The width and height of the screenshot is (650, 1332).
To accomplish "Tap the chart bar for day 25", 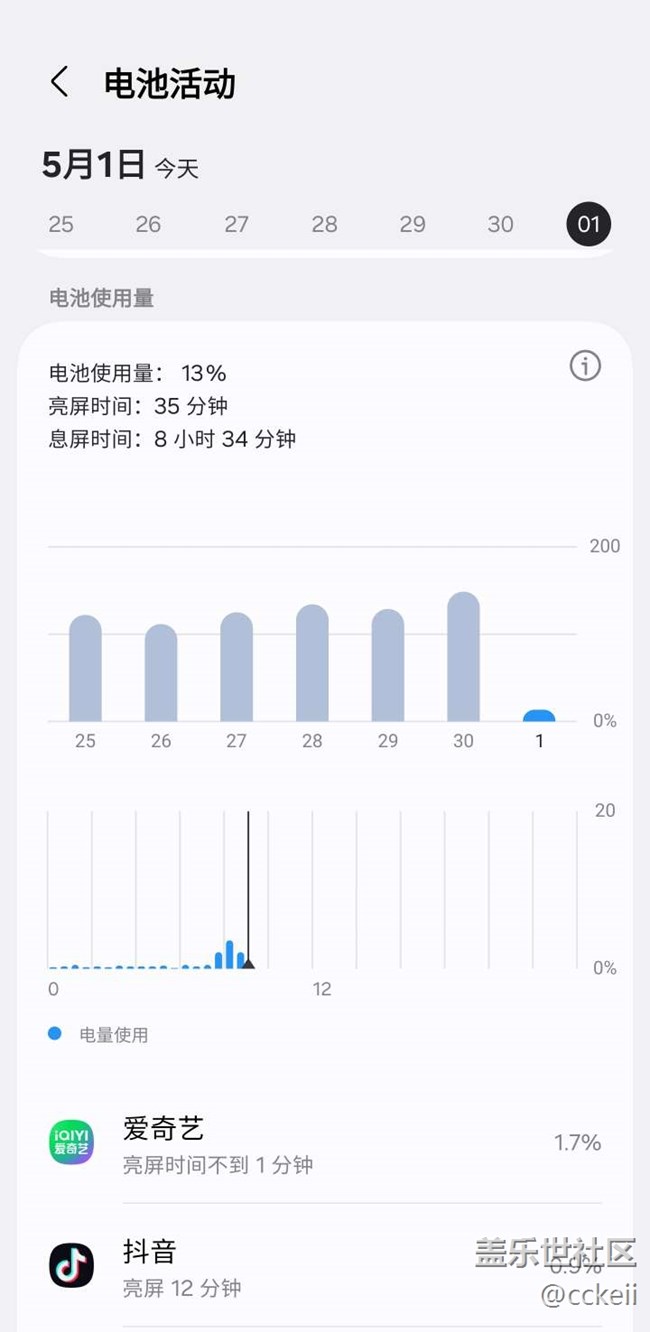I will tap(85, 668).
